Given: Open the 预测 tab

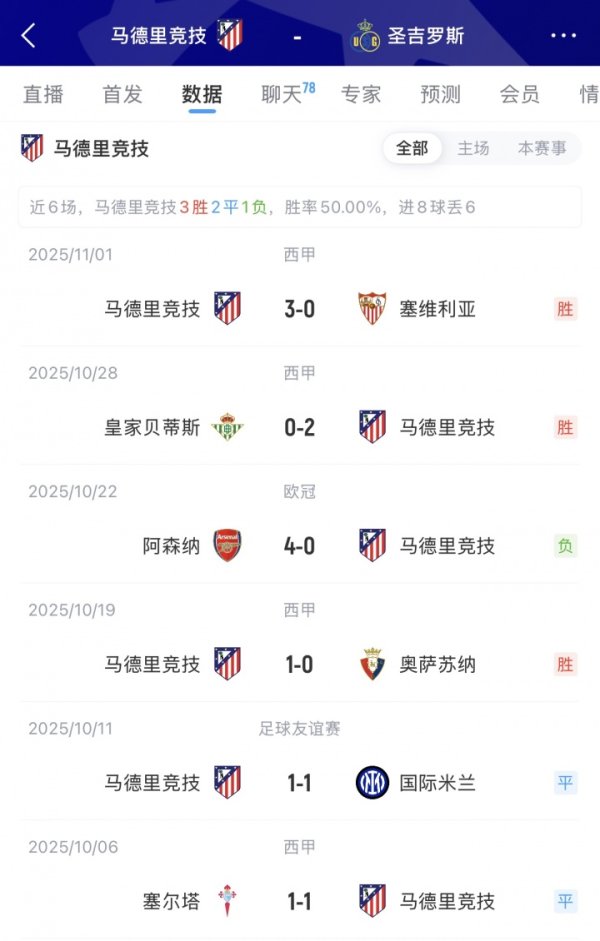Looking at the screenshot, I should coord(440,95).
